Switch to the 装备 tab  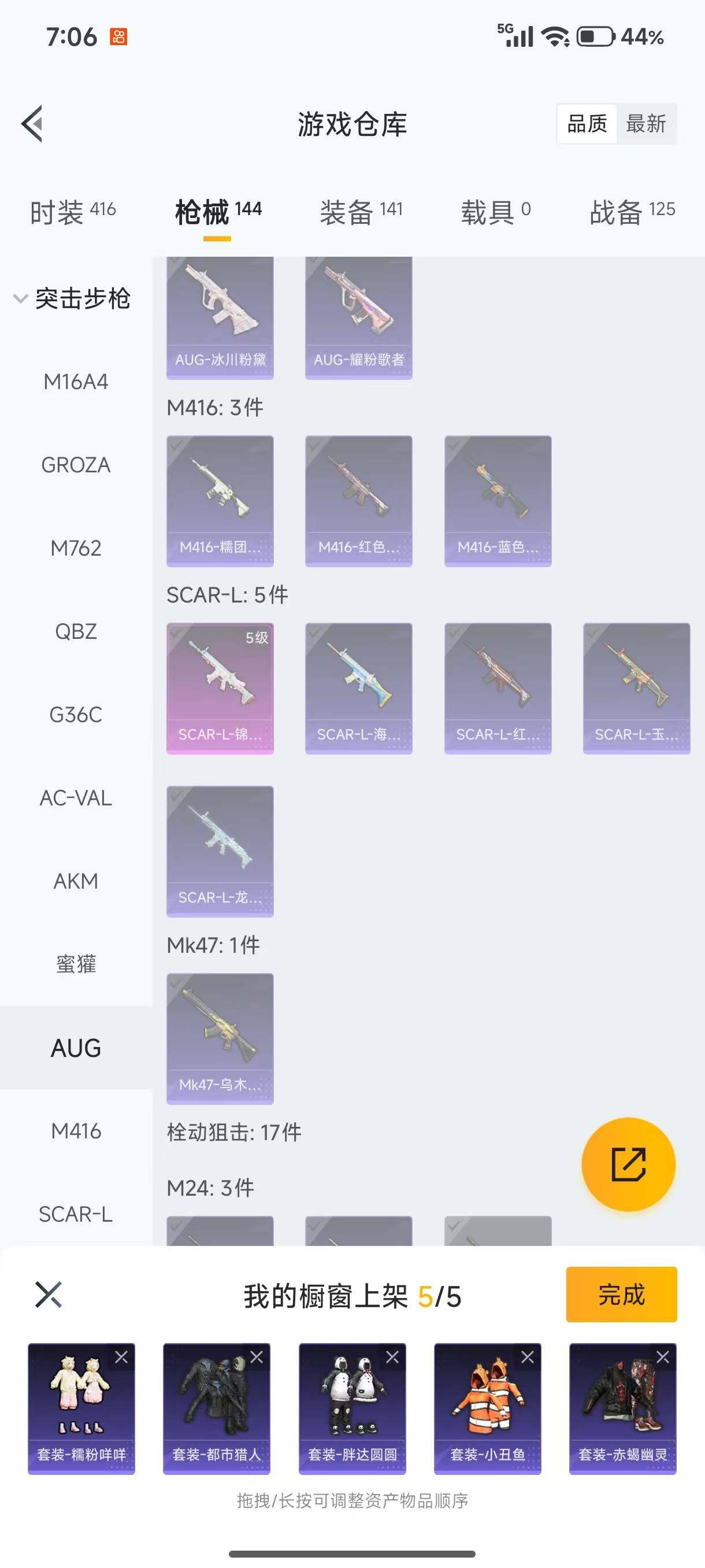361,212
